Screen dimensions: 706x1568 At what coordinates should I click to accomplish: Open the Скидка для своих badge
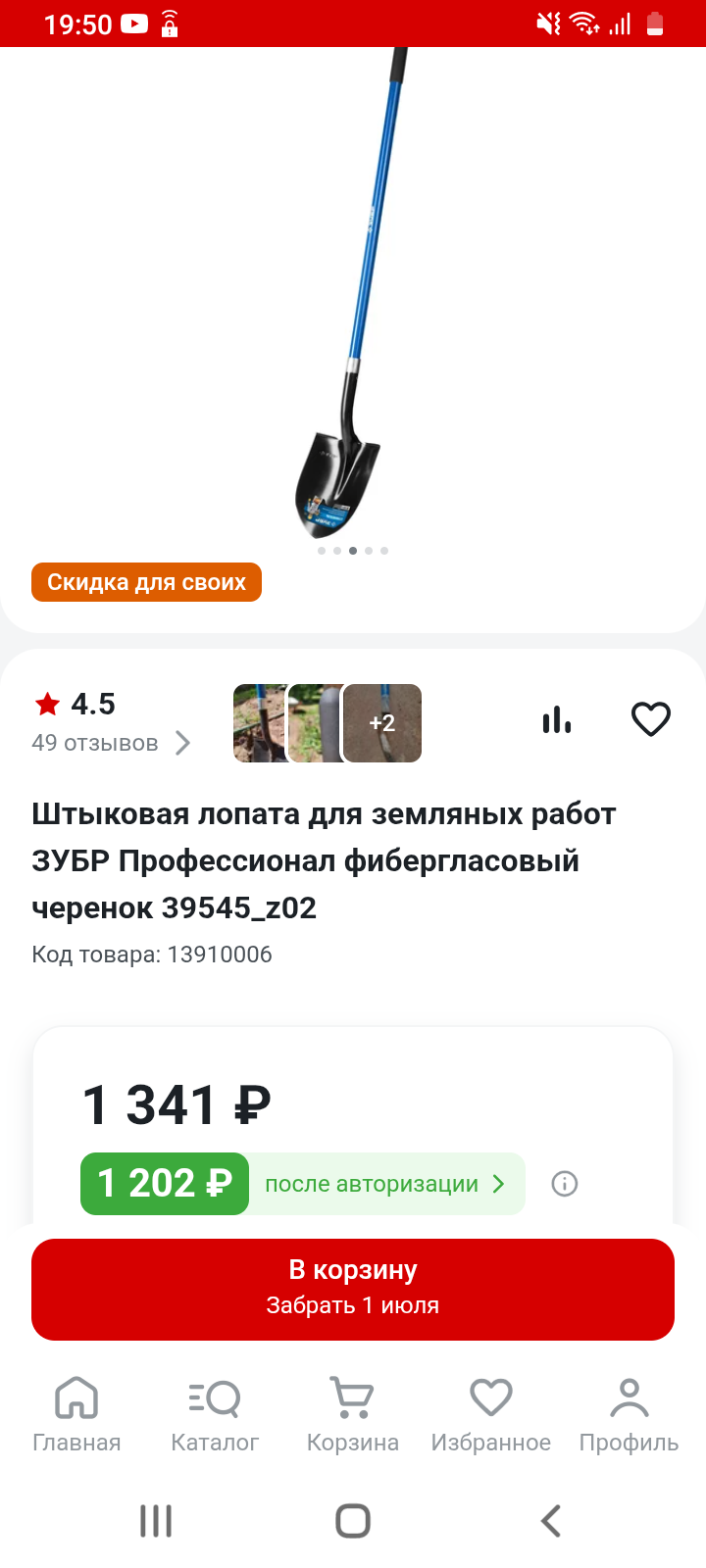coord(147,582)
